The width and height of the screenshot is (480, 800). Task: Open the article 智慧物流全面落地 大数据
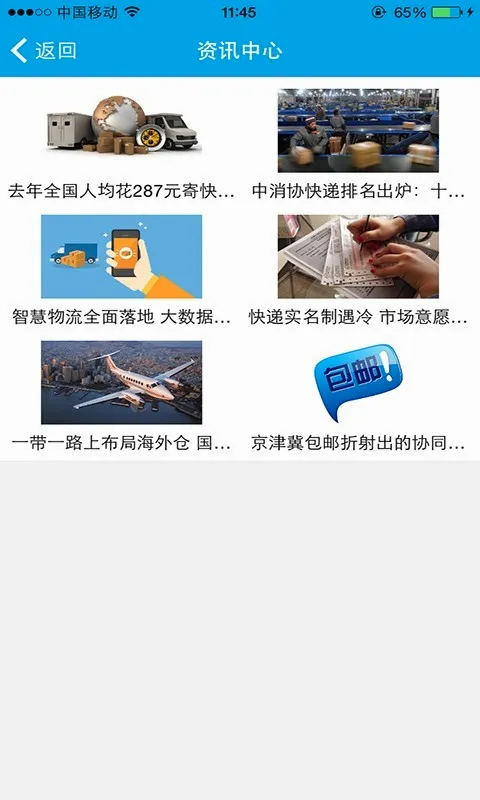[121, 317]
